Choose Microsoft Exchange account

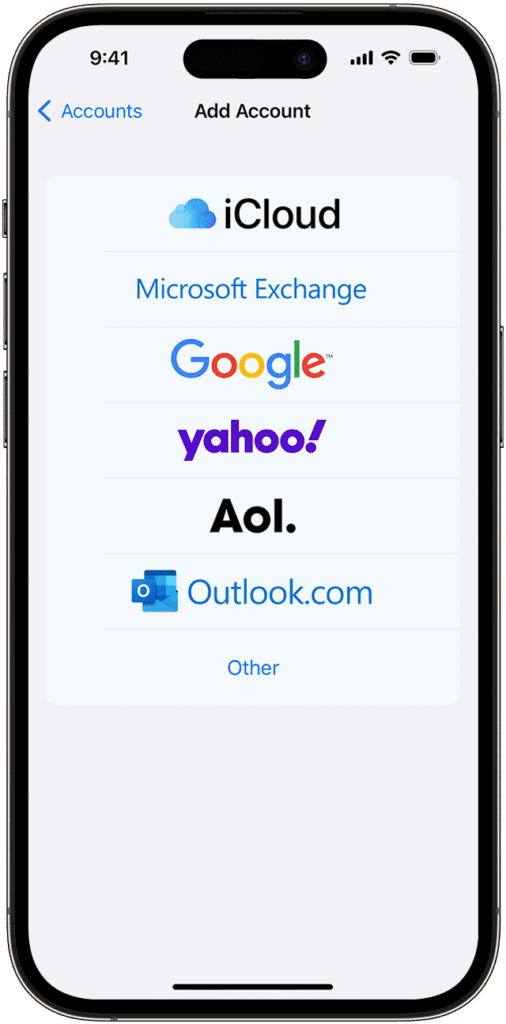pos(253,289)
